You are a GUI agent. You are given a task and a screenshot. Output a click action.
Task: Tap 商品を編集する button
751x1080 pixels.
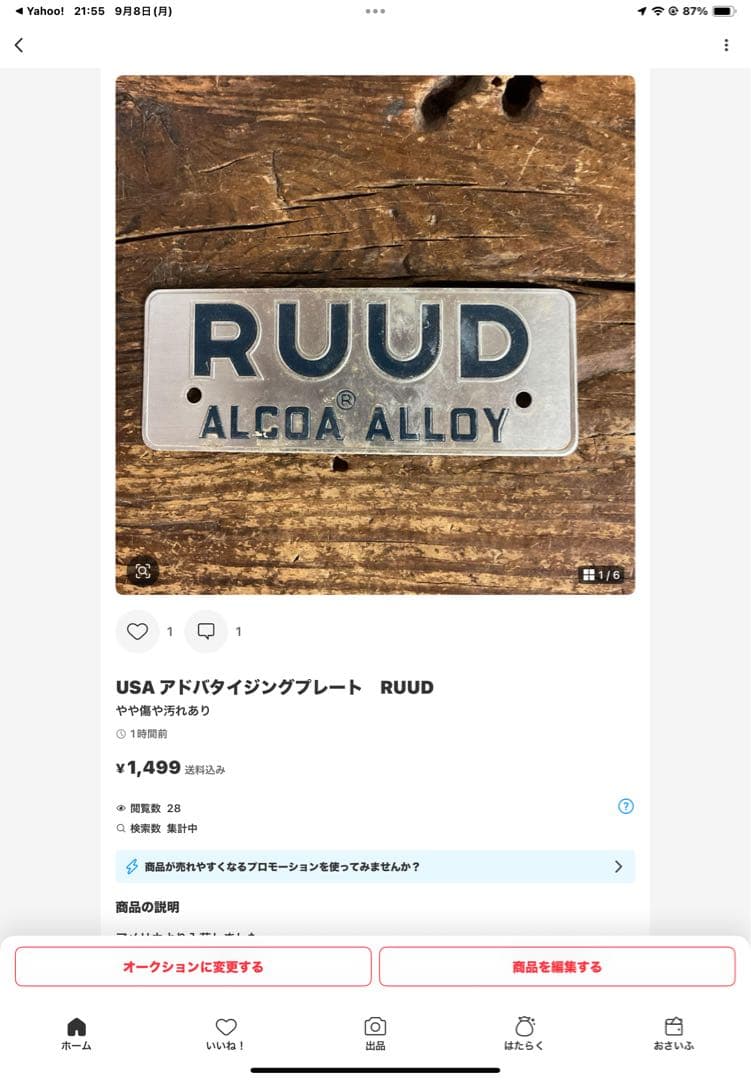point(557,967)
